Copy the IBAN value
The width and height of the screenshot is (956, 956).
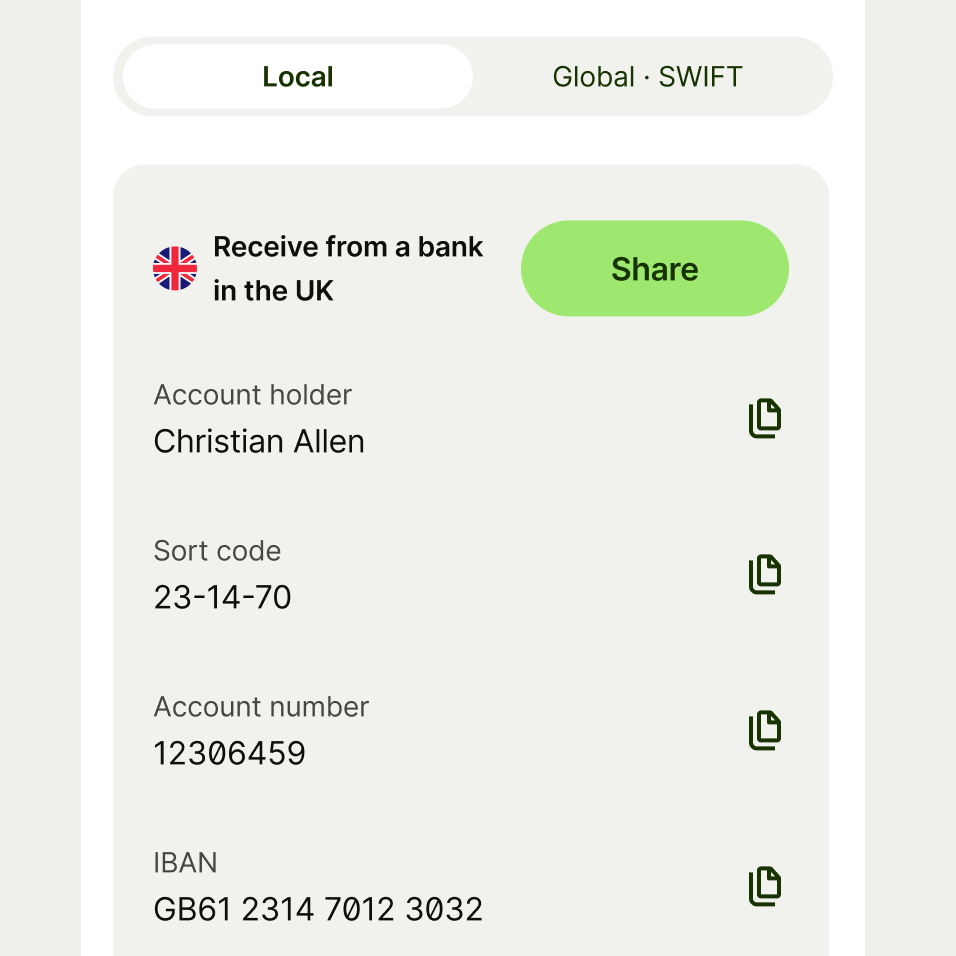pos(764,886)
